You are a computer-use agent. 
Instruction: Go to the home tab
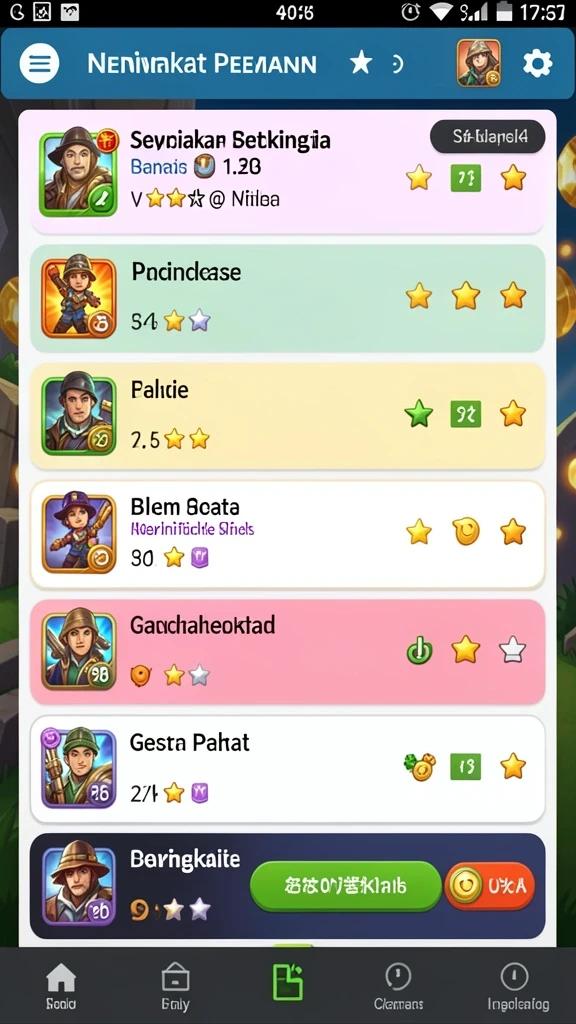61,987
